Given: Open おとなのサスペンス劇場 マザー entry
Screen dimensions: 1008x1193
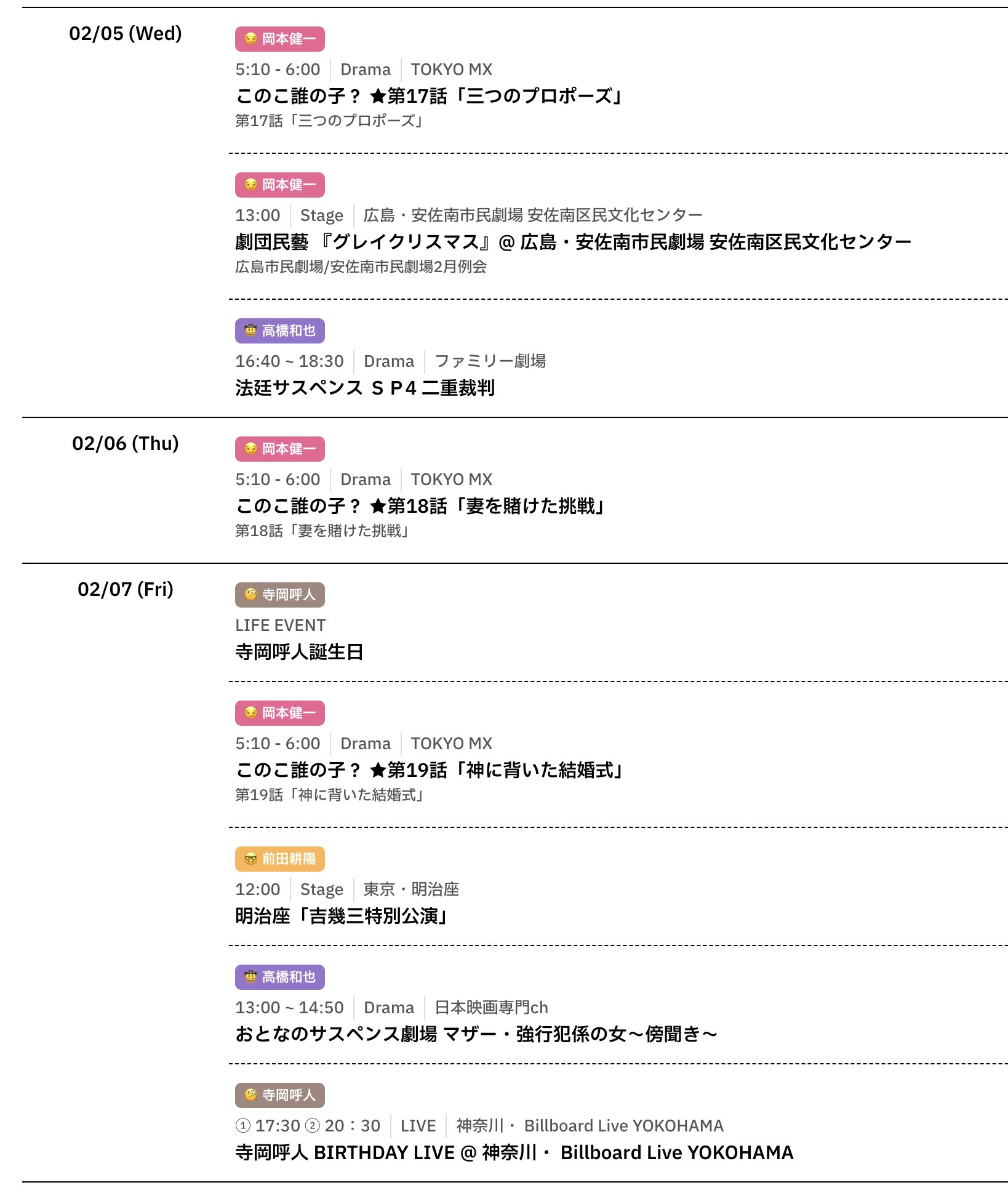Looking at the screenshot, I should pyautogui.click(x=476, y=1034).
